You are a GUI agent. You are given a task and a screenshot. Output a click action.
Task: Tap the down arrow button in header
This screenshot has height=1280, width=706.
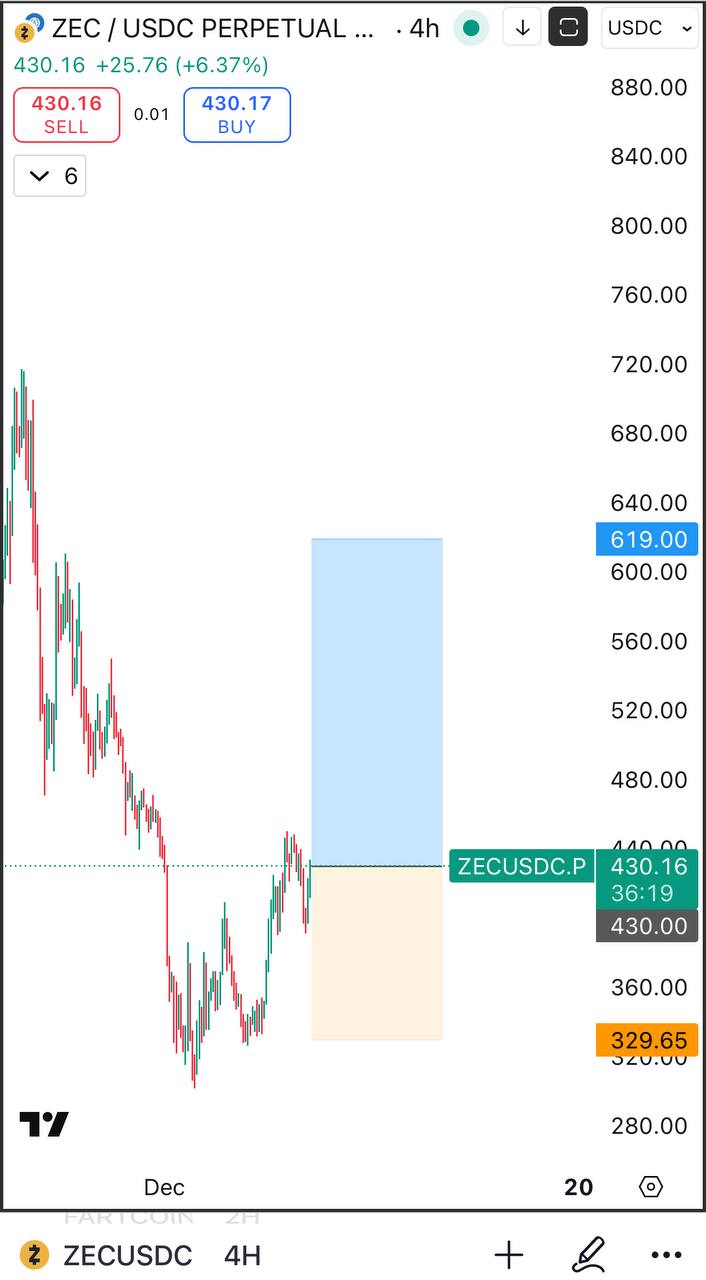click(x=522, y=28)
